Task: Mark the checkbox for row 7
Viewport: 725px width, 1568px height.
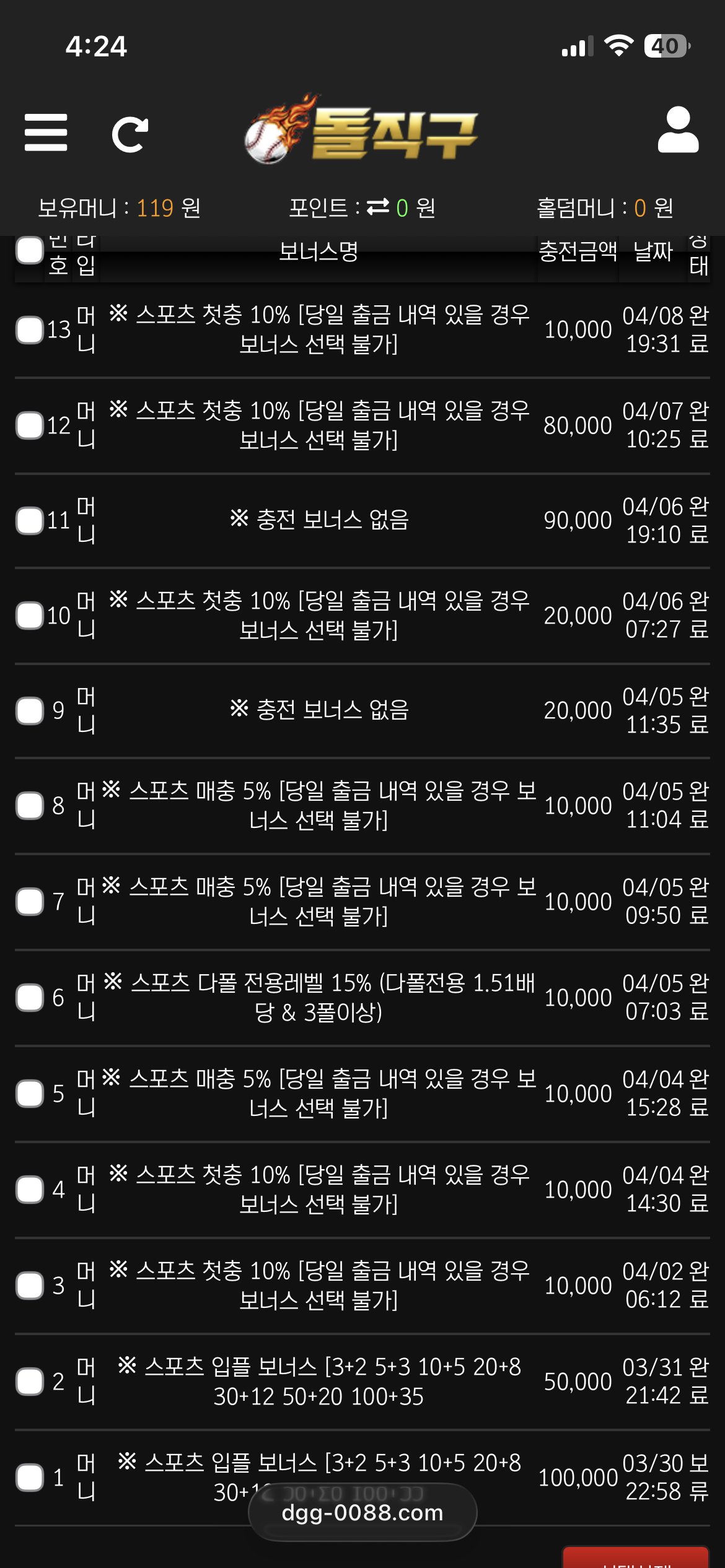Action: 30,902
